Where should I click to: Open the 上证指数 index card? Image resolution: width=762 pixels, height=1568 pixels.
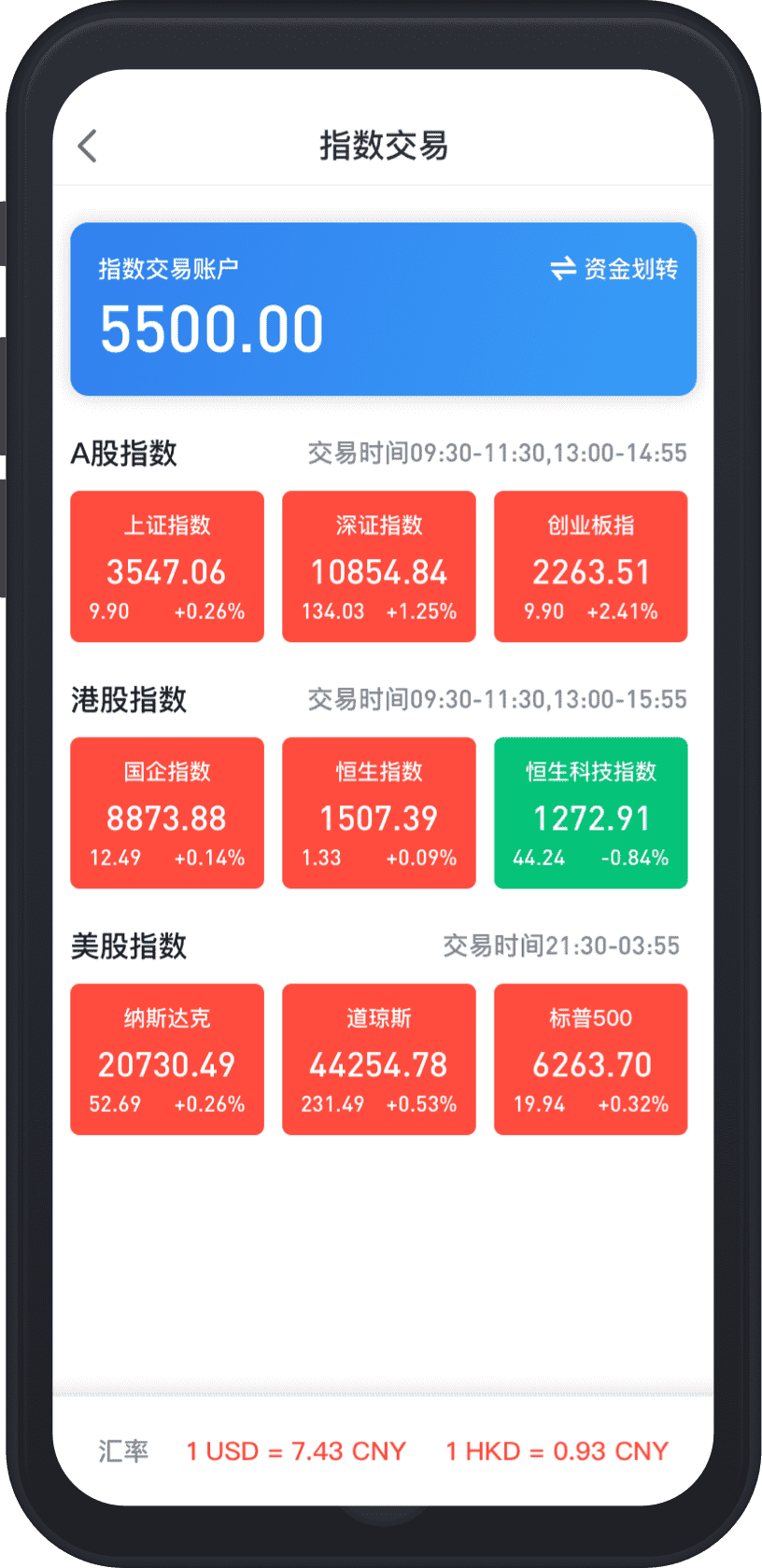(x=167, y=567)
